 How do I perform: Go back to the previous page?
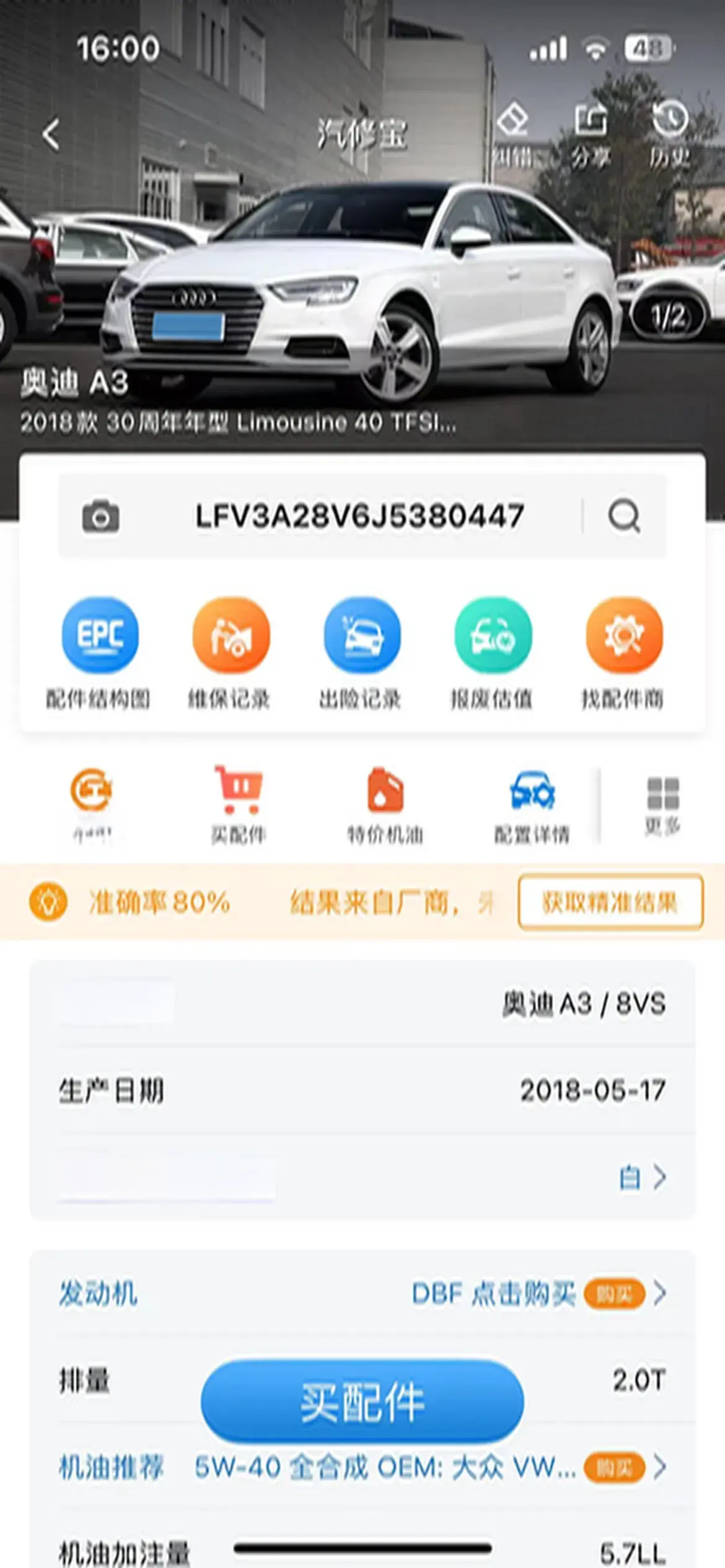(52, 134)
